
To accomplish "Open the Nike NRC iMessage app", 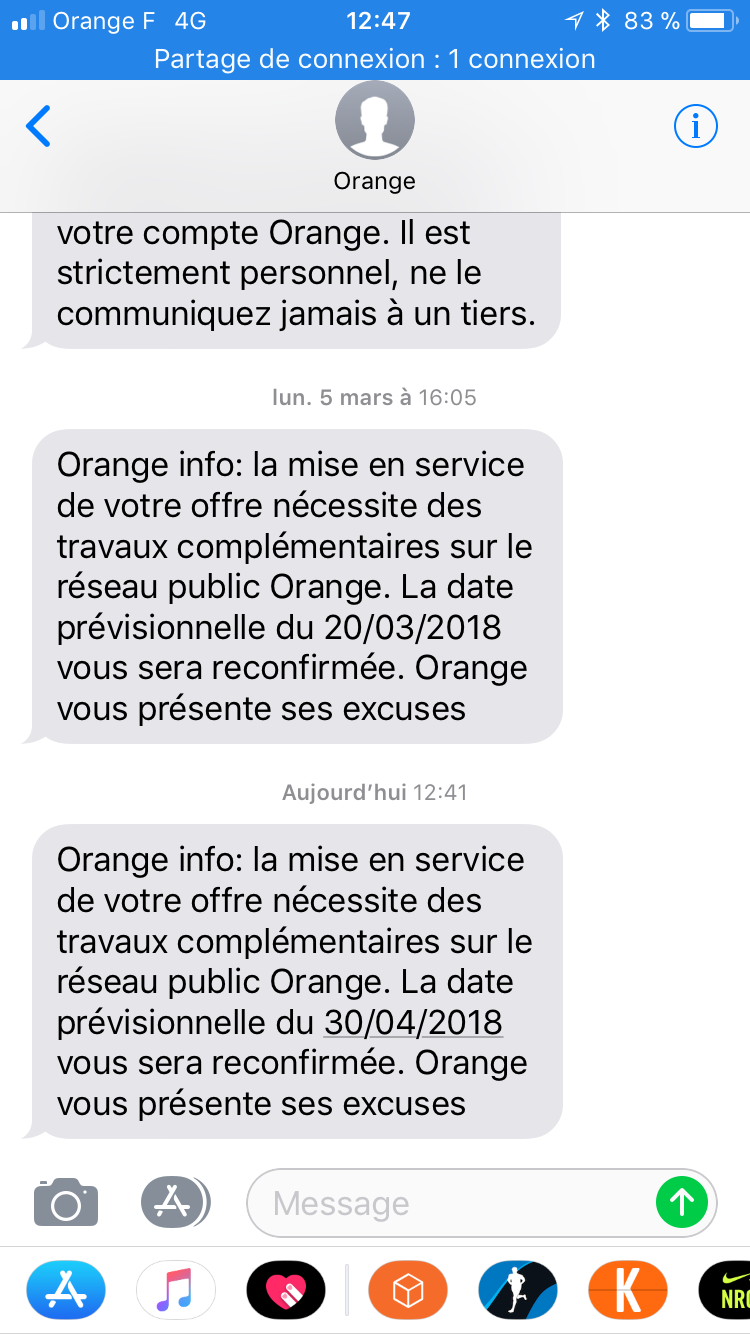I will click(725, 1290).
